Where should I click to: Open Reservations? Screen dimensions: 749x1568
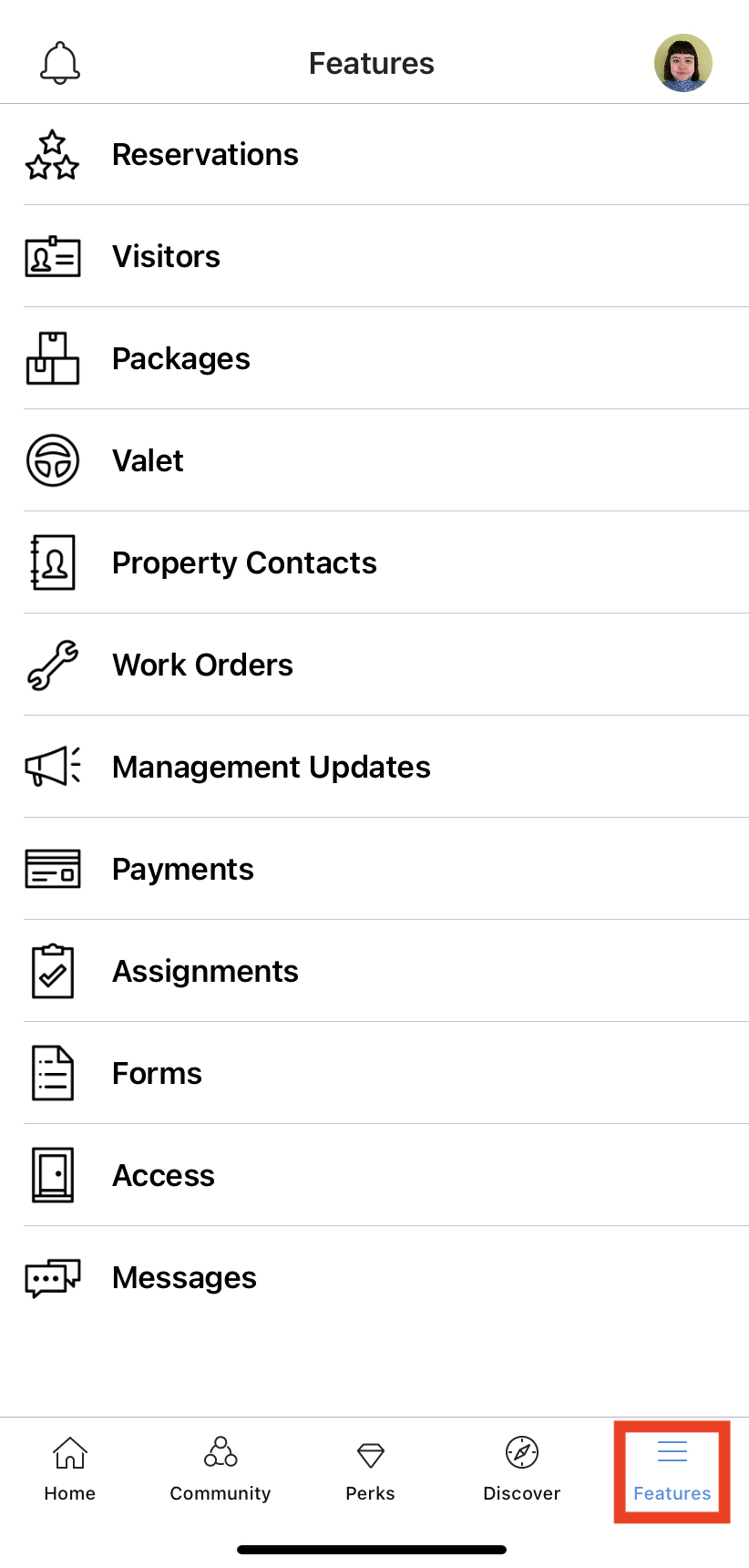205,155
